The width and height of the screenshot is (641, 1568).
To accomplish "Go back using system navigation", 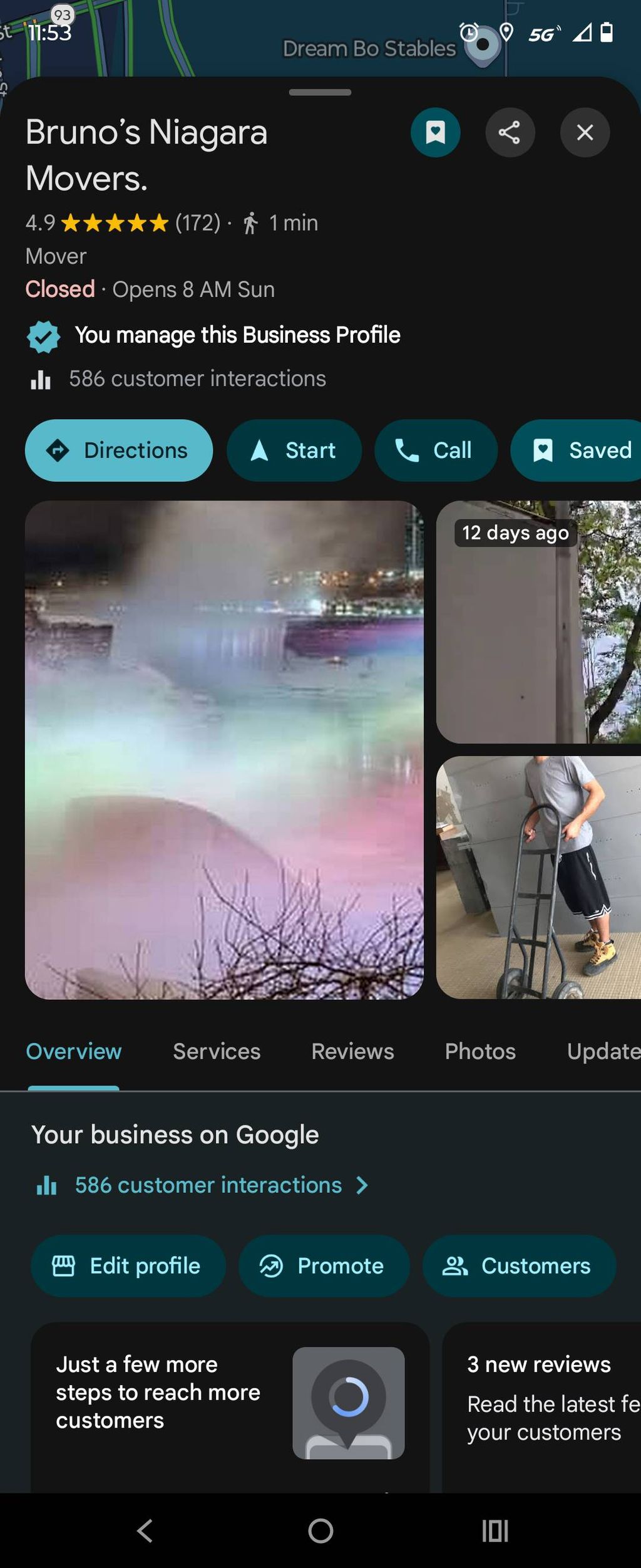I will click(x=145, y=1531).
